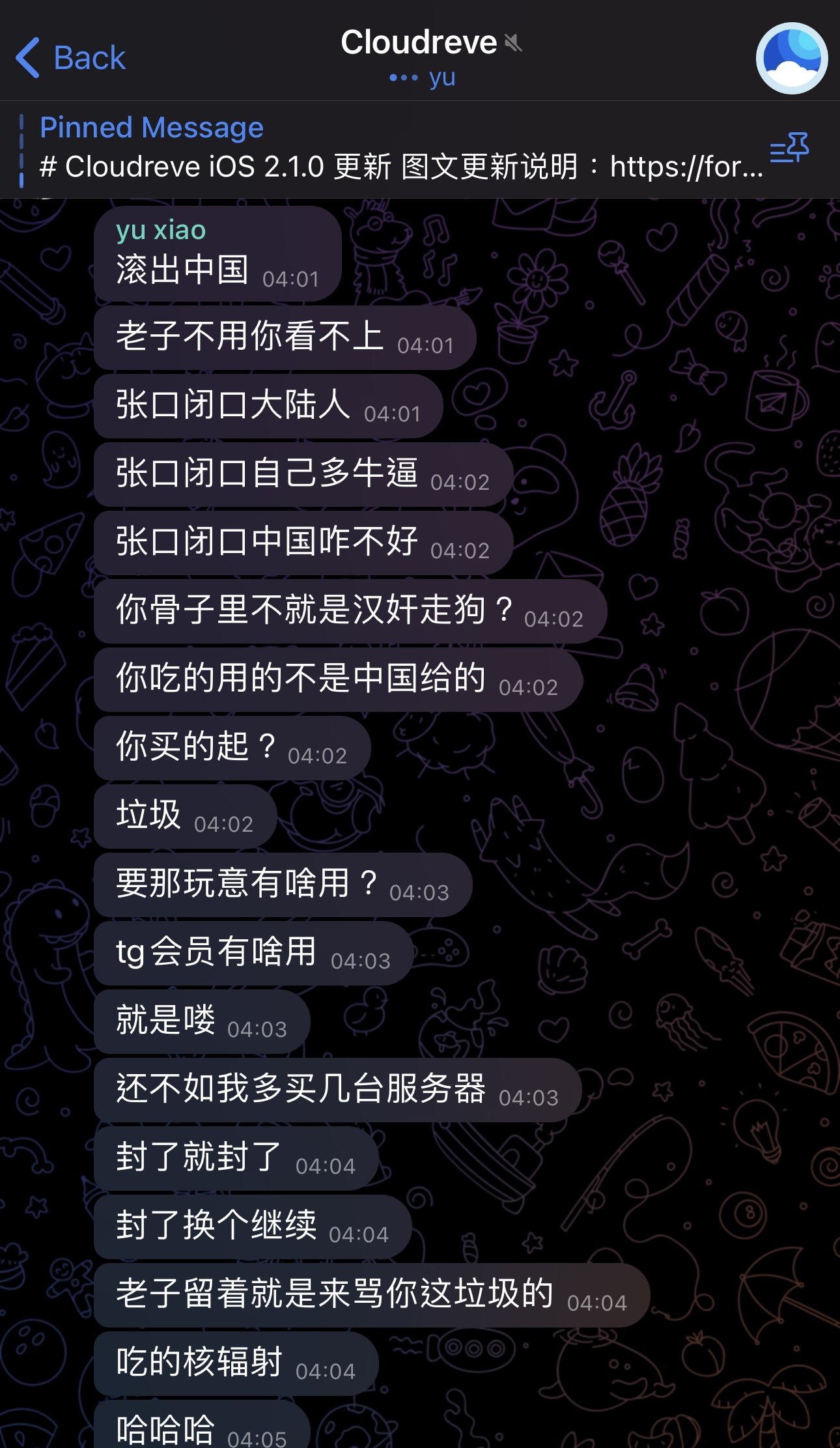
Task: Go back to the chat list
Action: coord(70,58)
